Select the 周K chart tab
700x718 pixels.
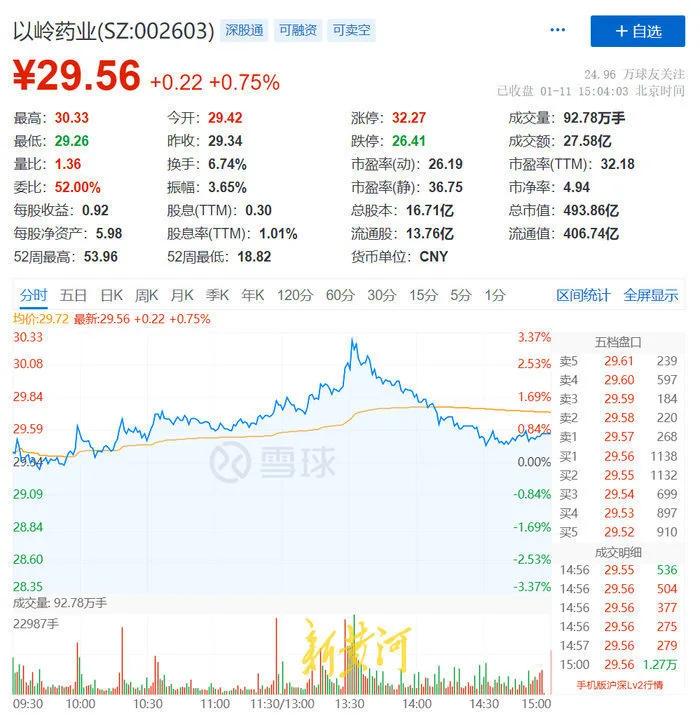tap(147, 295)
